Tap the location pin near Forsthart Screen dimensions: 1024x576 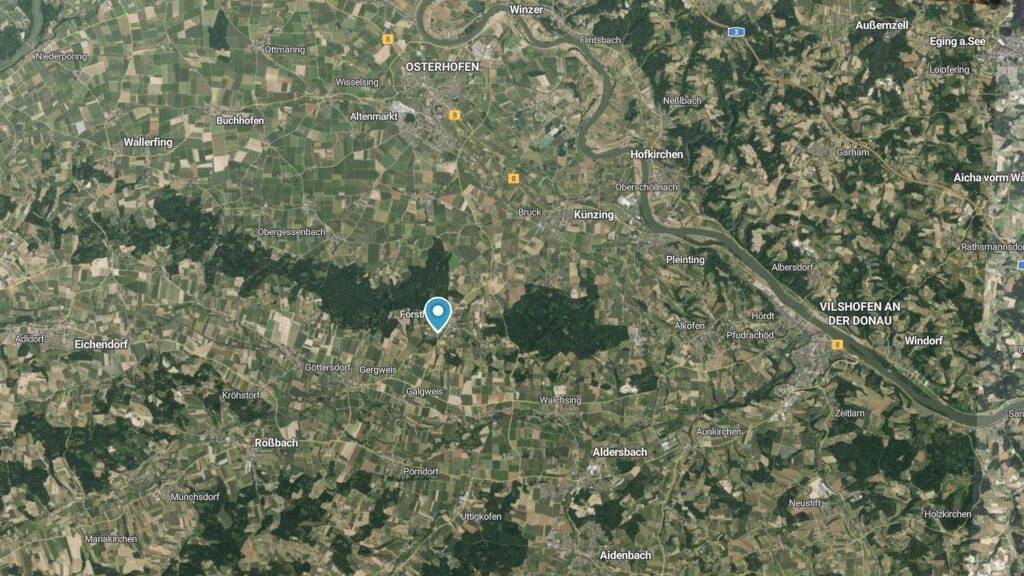pyautogui.click(x=438, y=313)
